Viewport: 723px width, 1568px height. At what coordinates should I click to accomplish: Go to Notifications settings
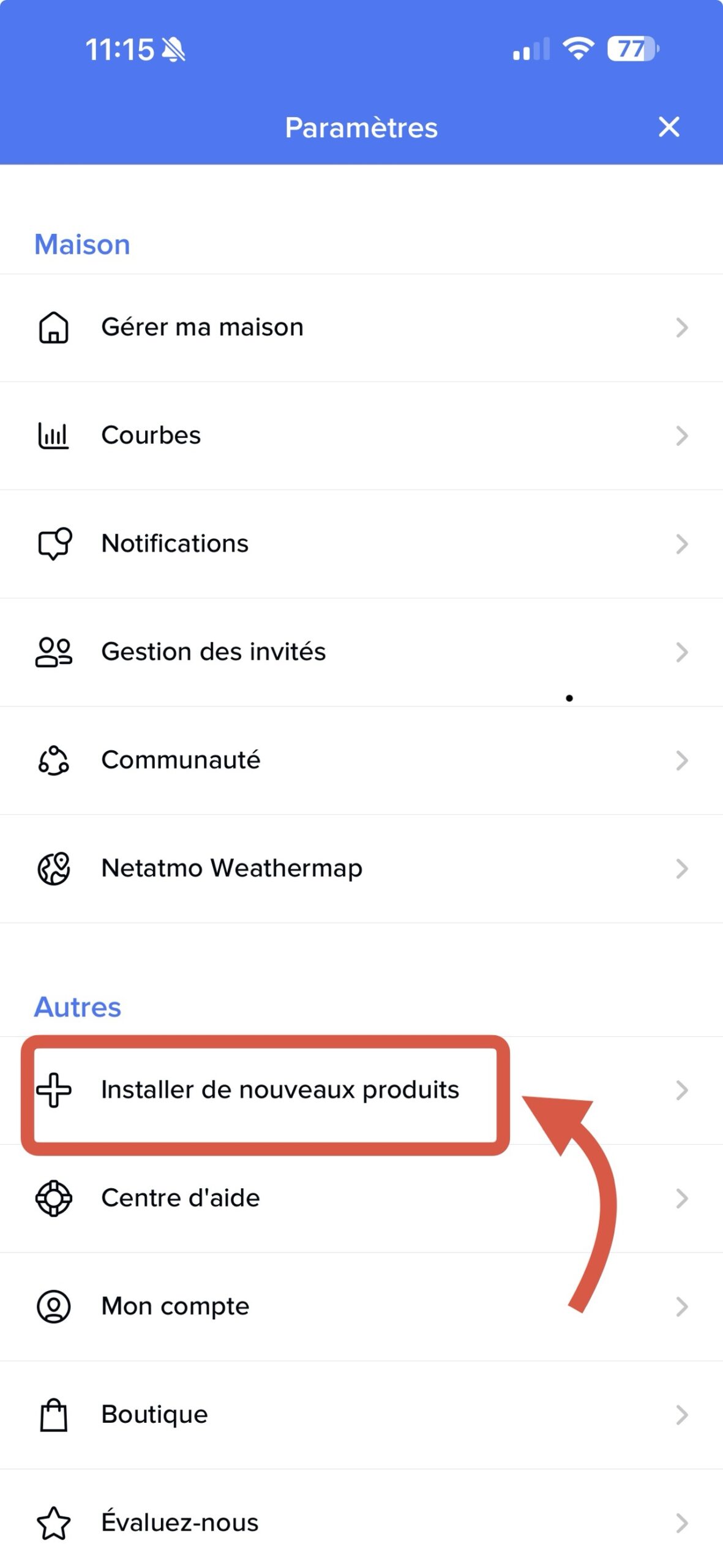click(x=361, y=544)
